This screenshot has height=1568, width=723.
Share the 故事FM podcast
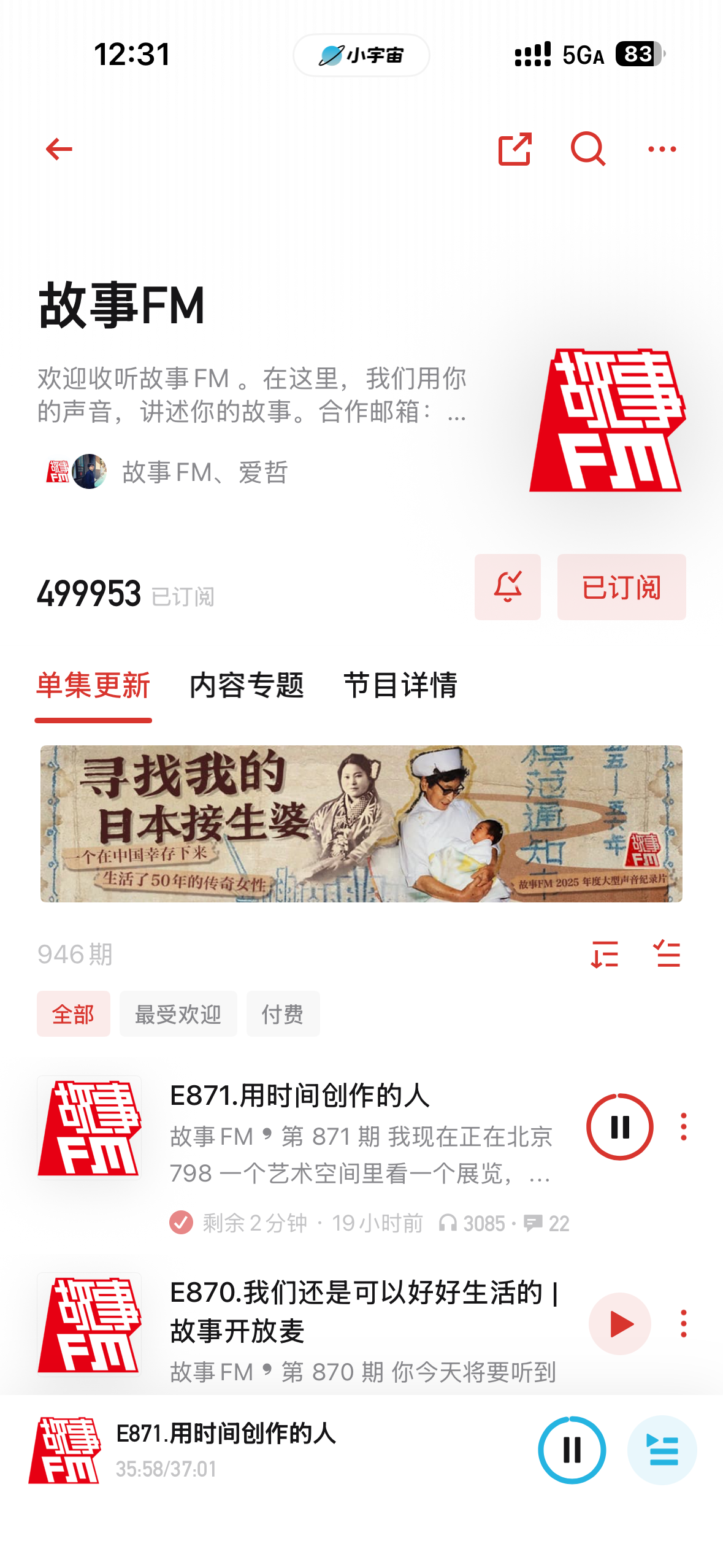514,149
